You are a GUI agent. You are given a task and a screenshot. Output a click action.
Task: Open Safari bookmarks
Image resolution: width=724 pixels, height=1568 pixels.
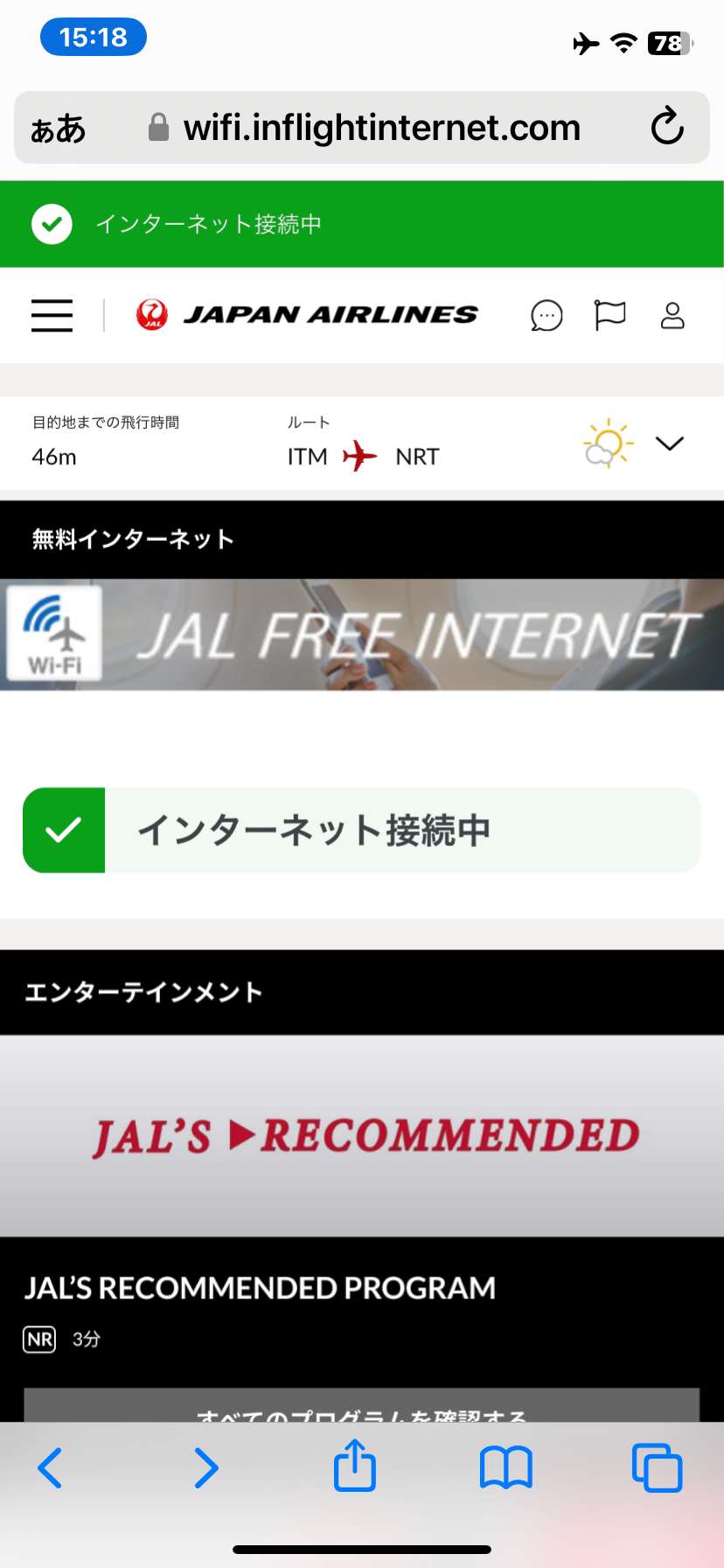click(x=506, y=1467)
